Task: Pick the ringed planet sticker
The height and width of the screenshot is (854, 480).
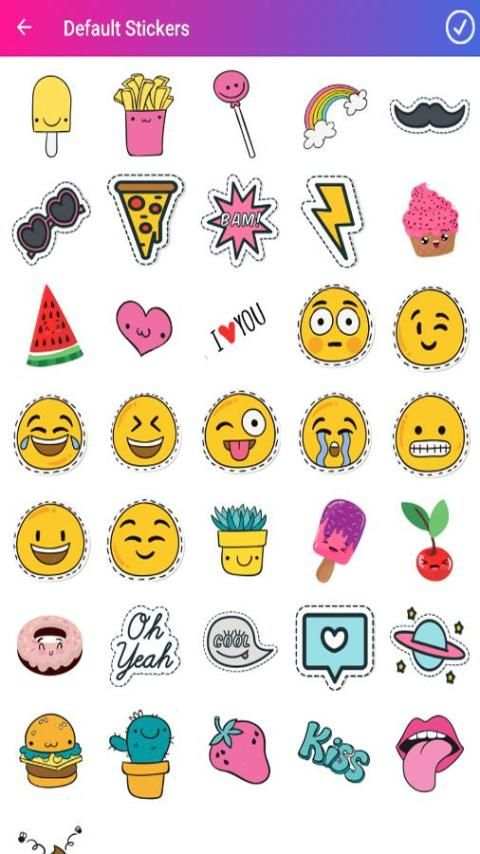Action: tap(429, 645)
